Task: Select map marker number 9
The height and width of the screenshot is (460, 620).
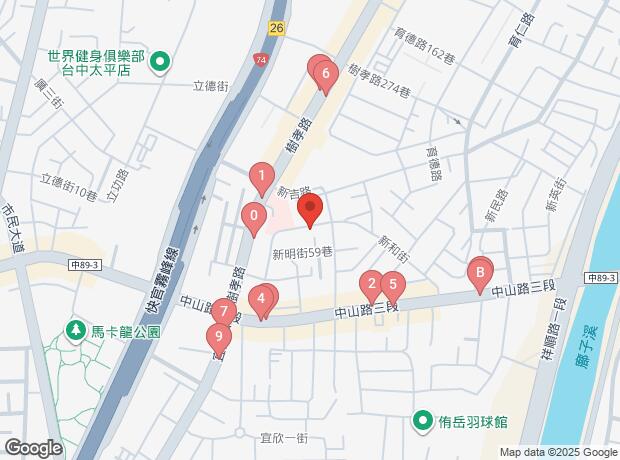Action: pos(217,337)
